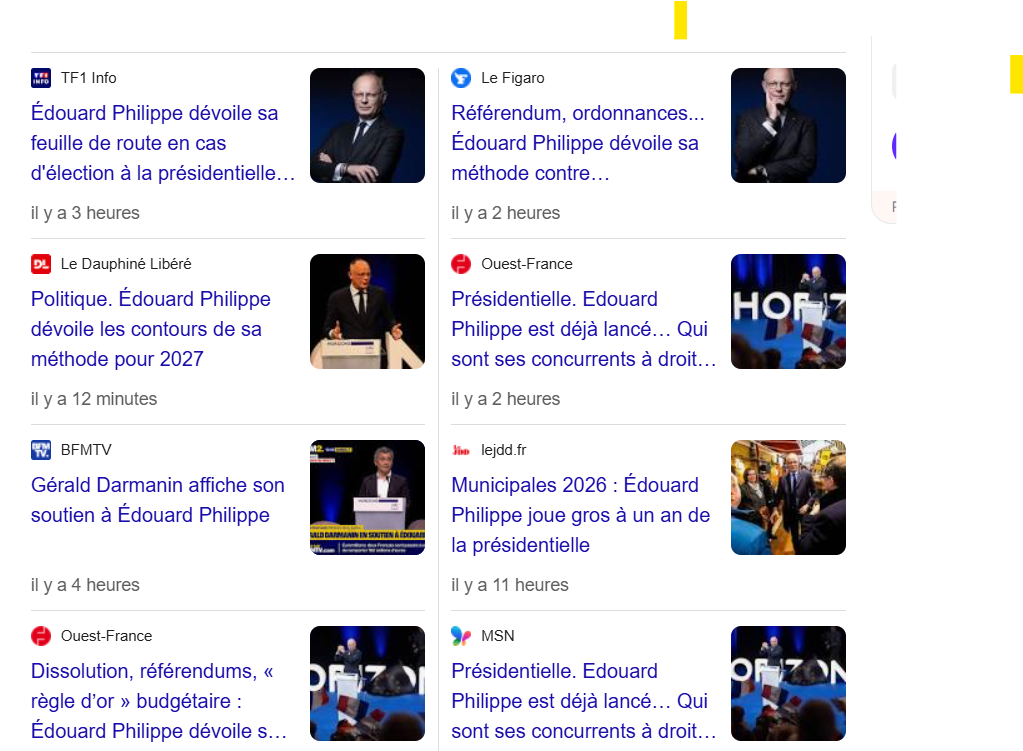Tap the lejdd.fr article thumbnail image
The height and width of the screenshot is (751, 1023).
click(788, 497)
